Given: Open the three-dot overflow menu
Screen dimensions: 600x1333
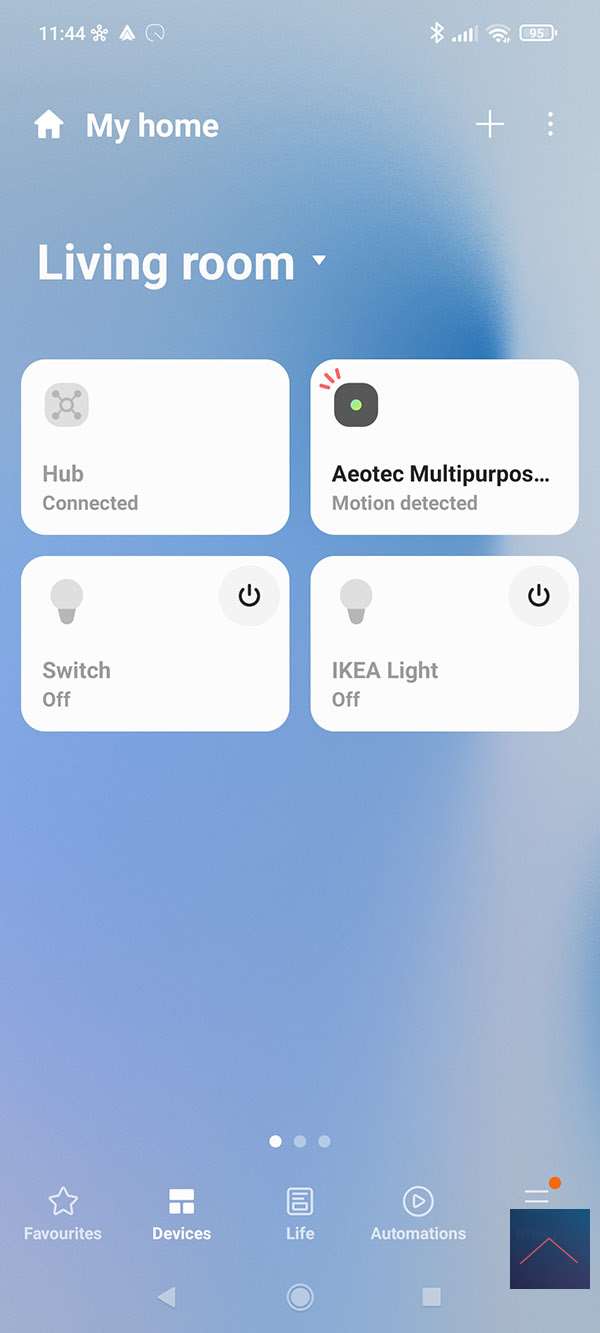Looking at the screenshot, I should 551,125.
